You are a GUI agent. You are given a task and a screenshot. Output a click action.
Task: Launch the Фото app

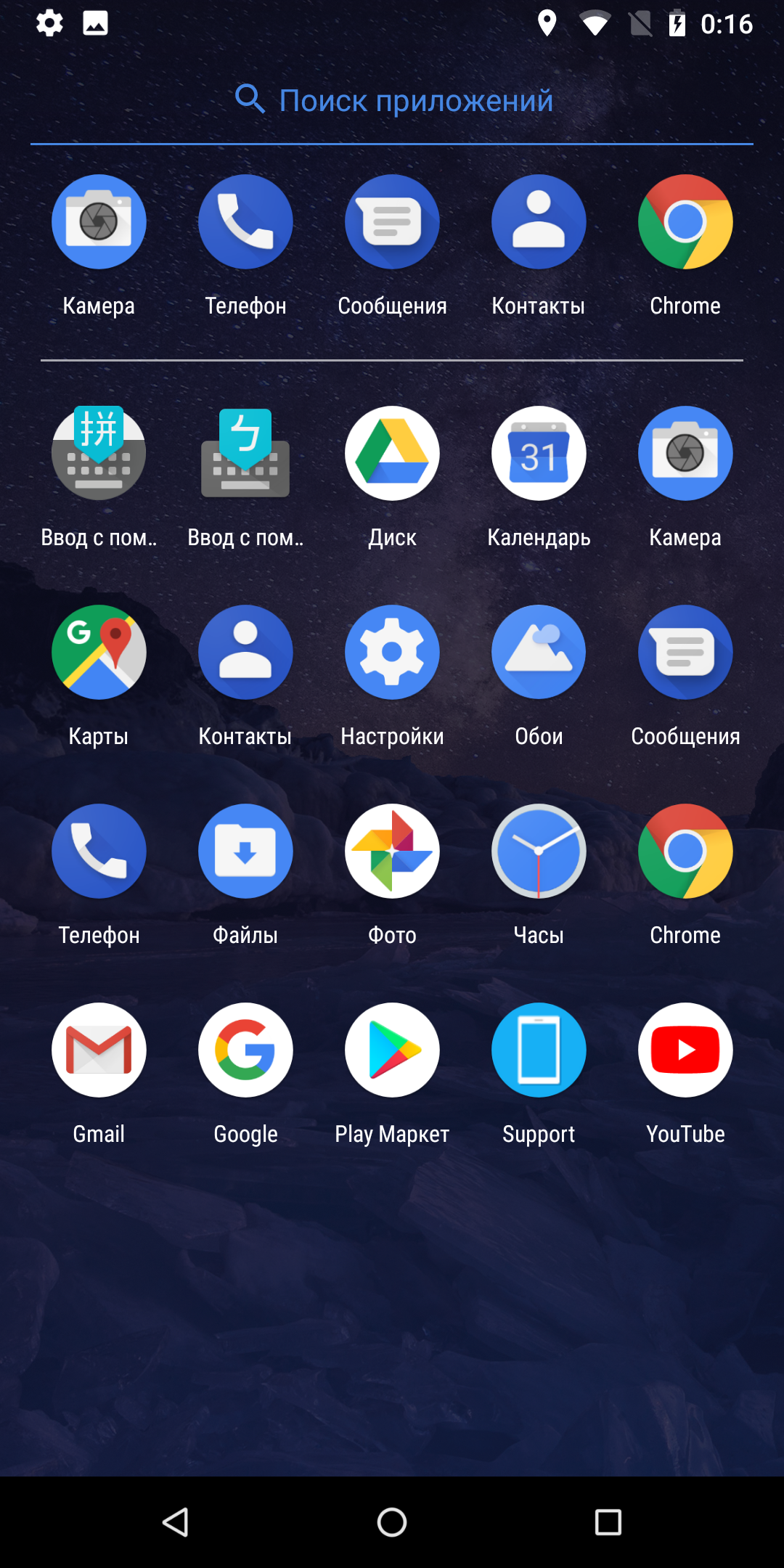point(392,852)
